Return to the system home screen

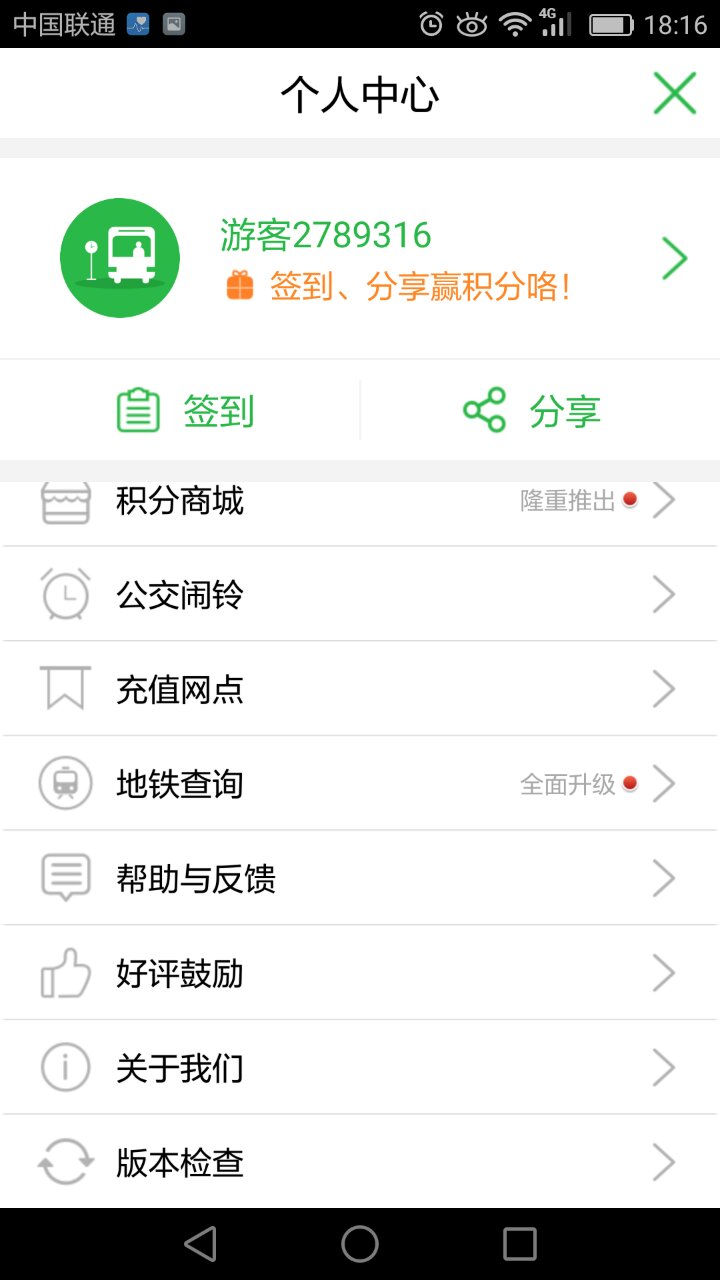click(360, 1244)
